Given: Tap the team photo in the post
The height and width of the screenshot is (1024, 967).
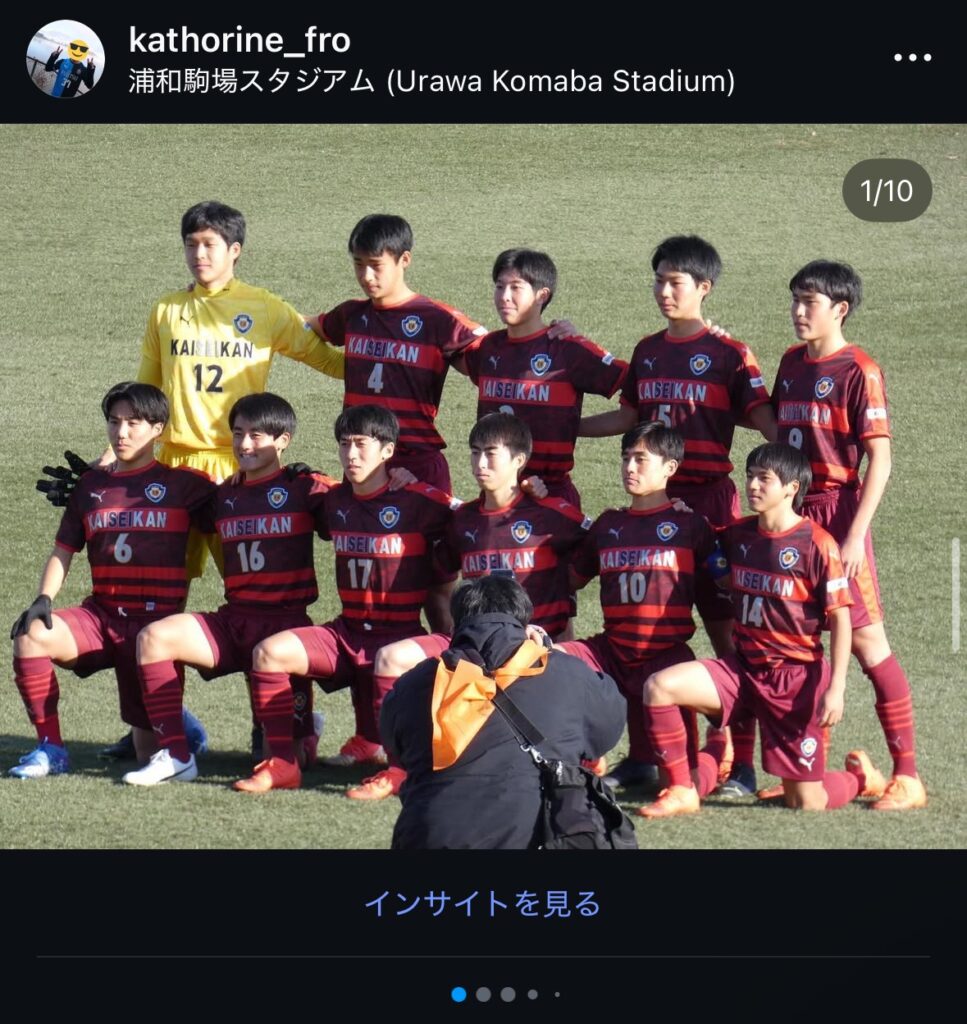Looking at the screenshot, I should coord(483,486).
